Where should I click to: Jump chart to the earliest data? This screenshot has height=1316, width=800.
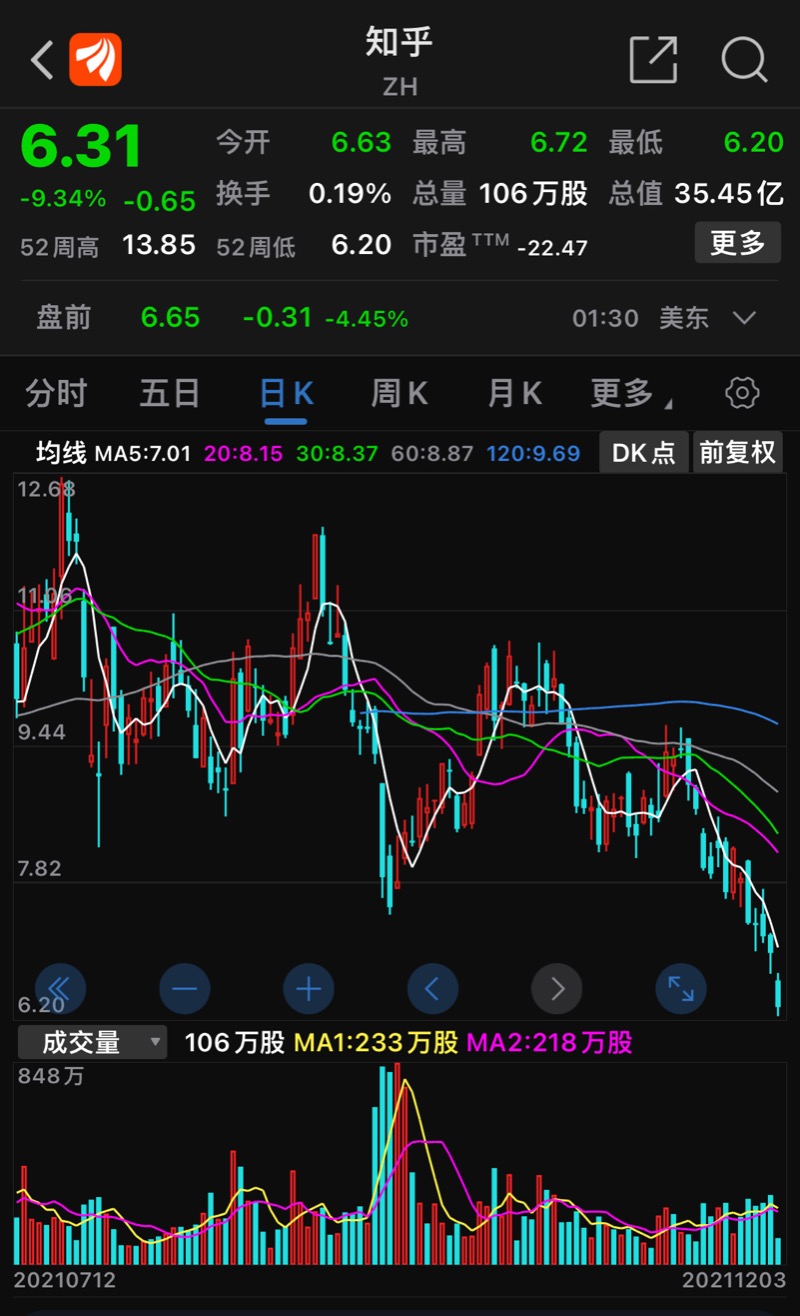tap(60, 990)
